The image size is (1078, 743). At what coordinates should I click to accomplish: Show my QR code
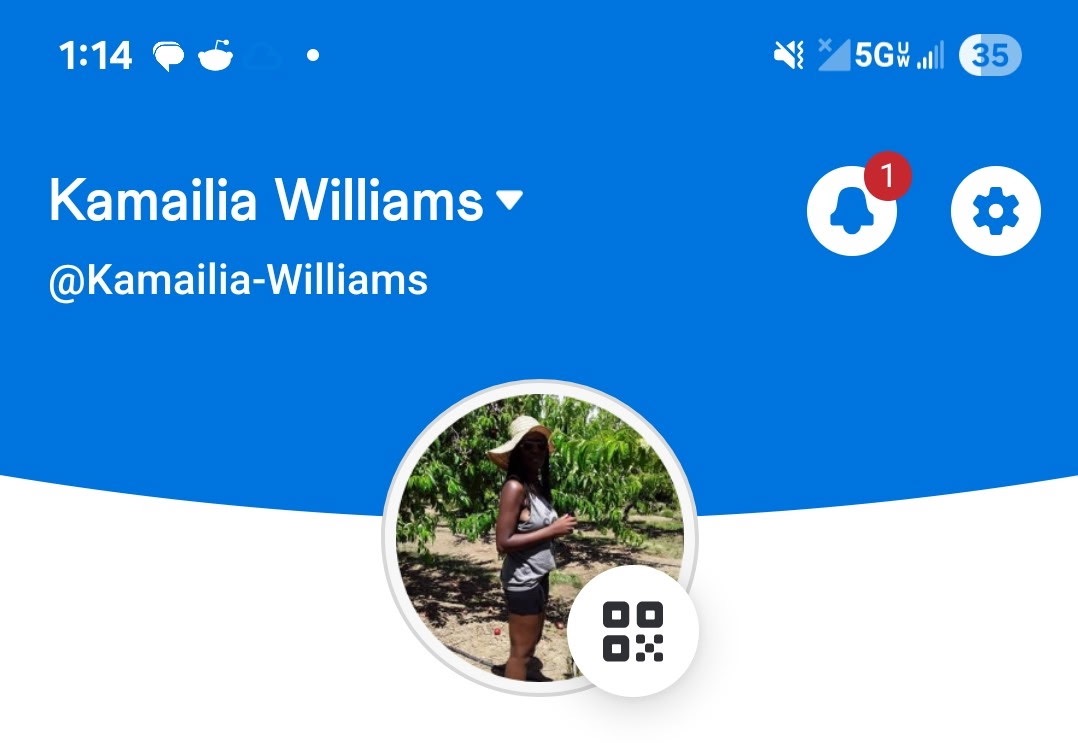pyautogui.click(x=632, y=632)
